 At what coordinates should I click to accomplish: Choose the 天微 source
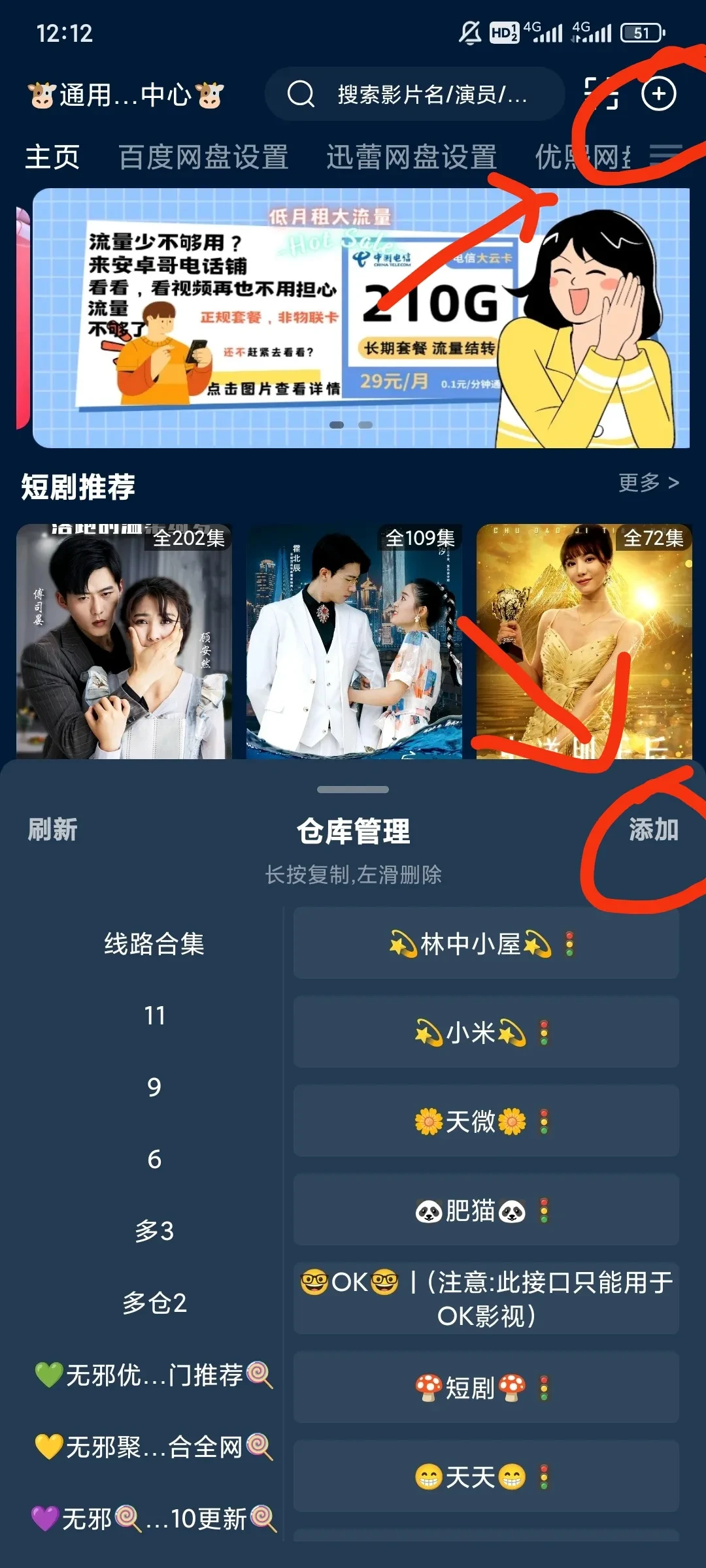(x=486, y=1122)
